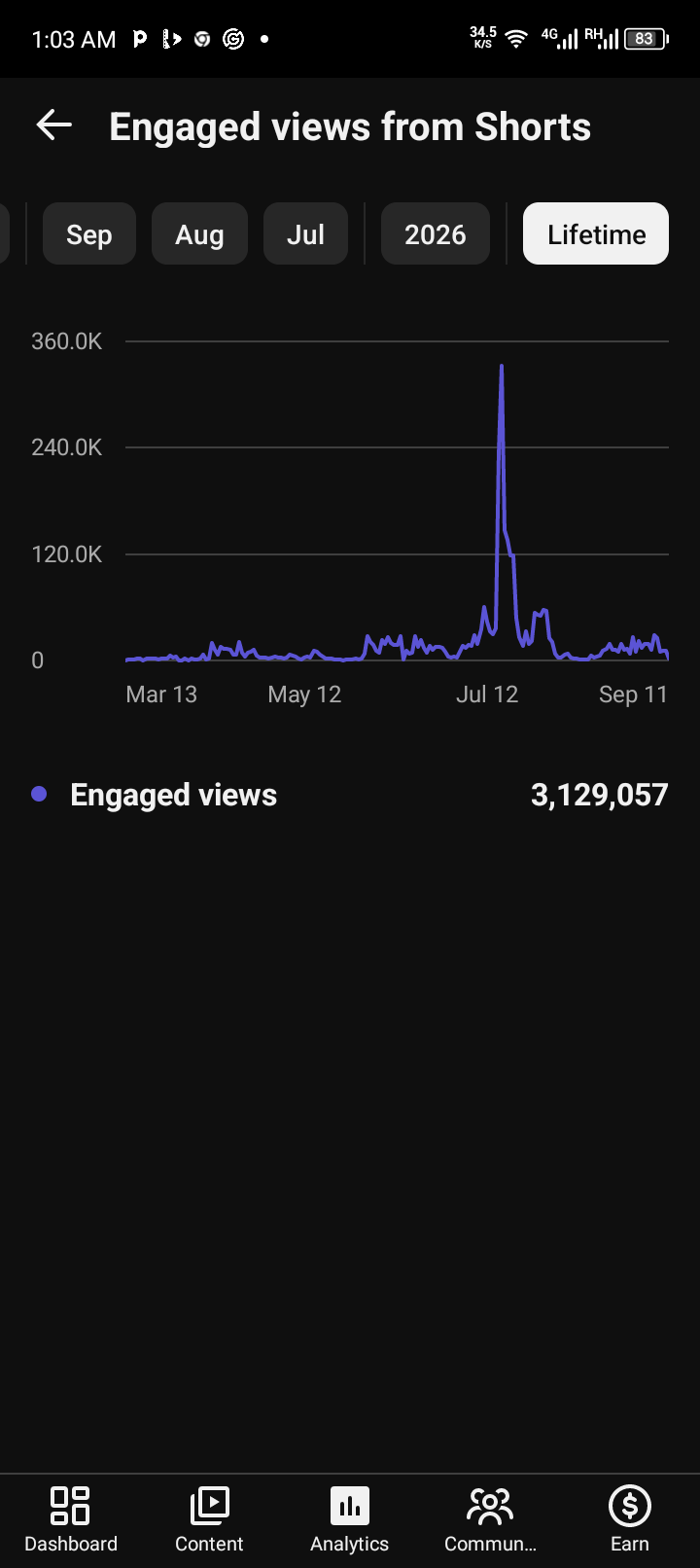Select the Lifetime range chip
Image resolution: width=700 pixels, height=1568 pixels.
coord(596,234)
